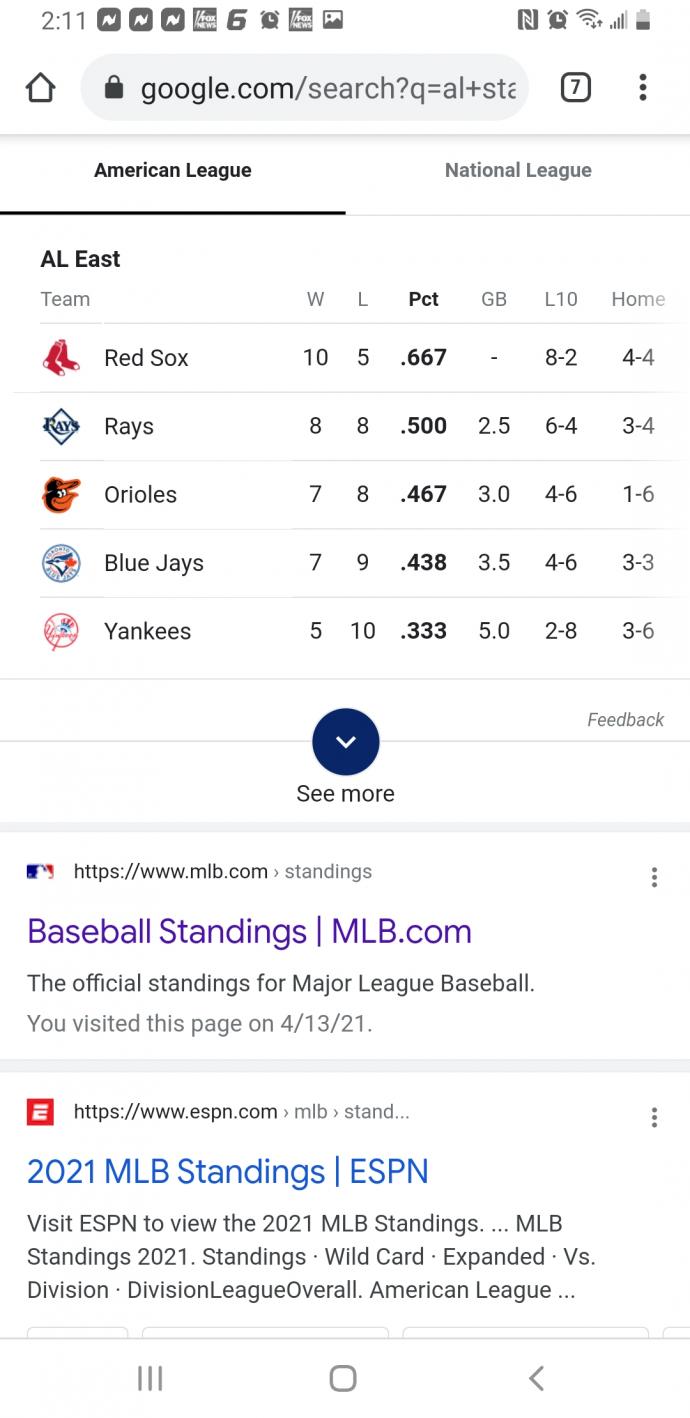Switch to the National League tab
The height and width of the screenshot is (1418, 690).
pyautogui.click(x=517, y=171)
